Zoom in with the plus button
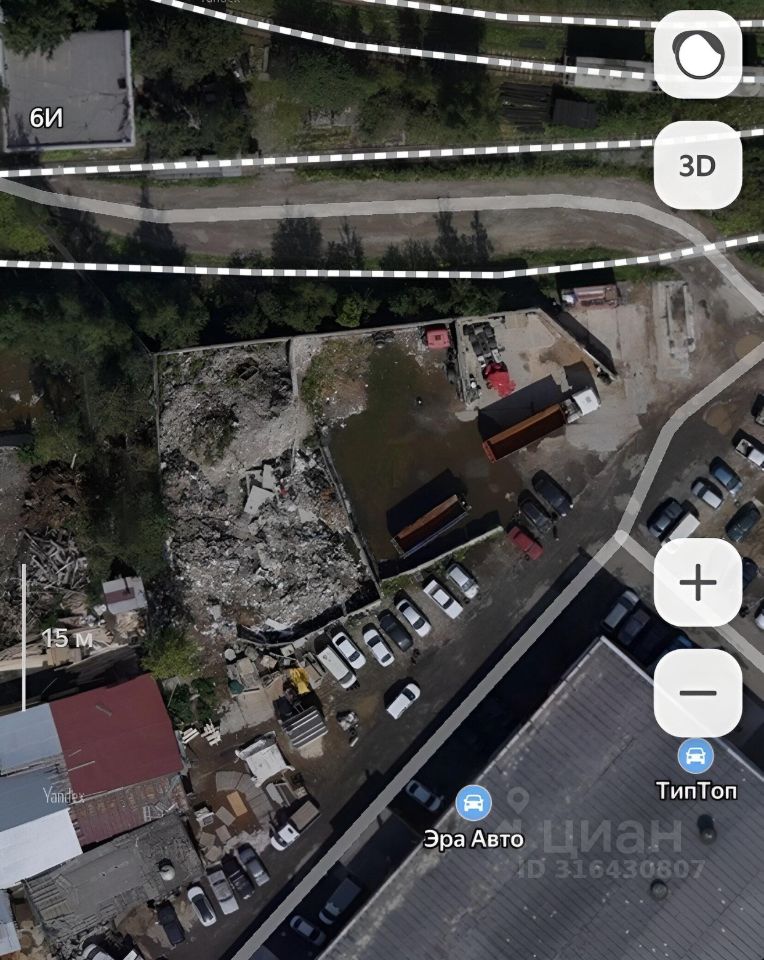The image size is (764, 960). [x=697, y=583]
